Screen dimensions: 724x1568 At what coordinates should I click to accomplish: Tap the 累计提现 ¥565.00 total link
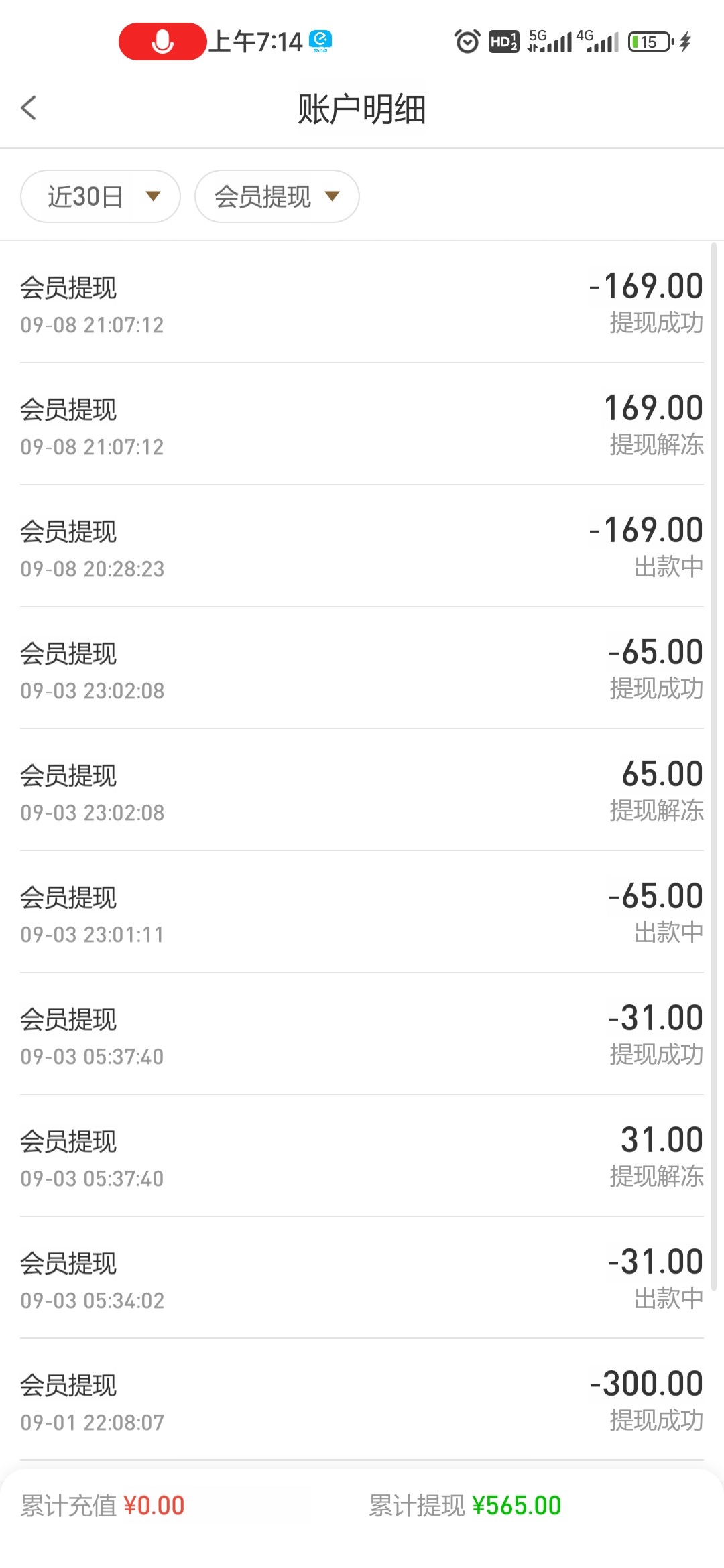tap(463, 1504)
